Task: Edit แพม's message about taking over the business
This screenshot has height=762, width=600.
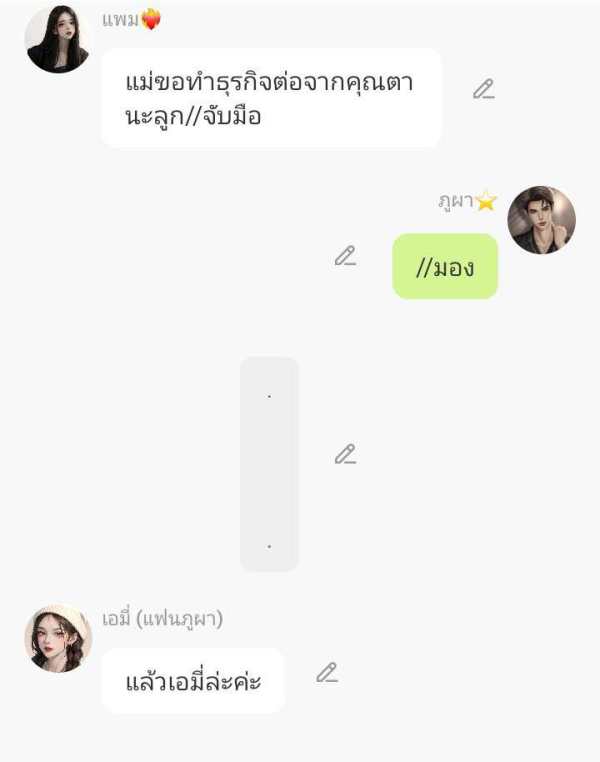Action: (x=484, y=89)
